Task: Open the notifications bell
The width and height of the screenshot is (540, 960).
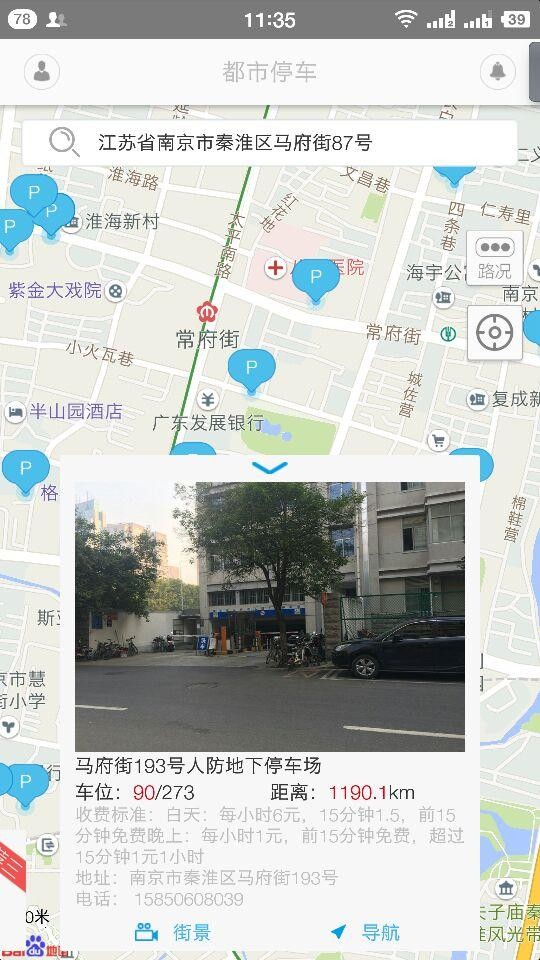Action: coord(498,72)
